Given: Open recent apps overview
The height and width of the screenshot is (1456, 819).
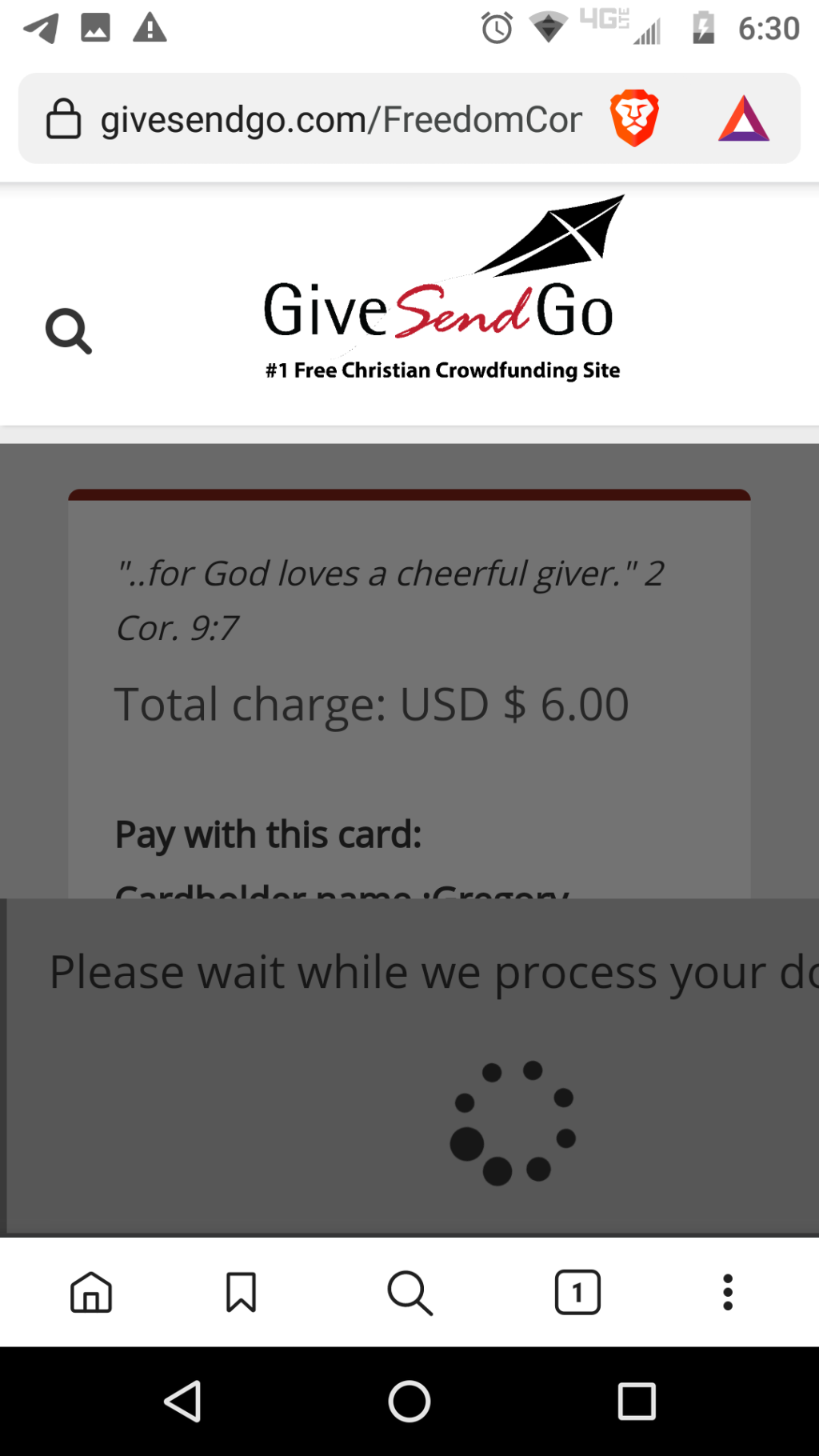Looking at the screenshot, I should click(637, 1401).
